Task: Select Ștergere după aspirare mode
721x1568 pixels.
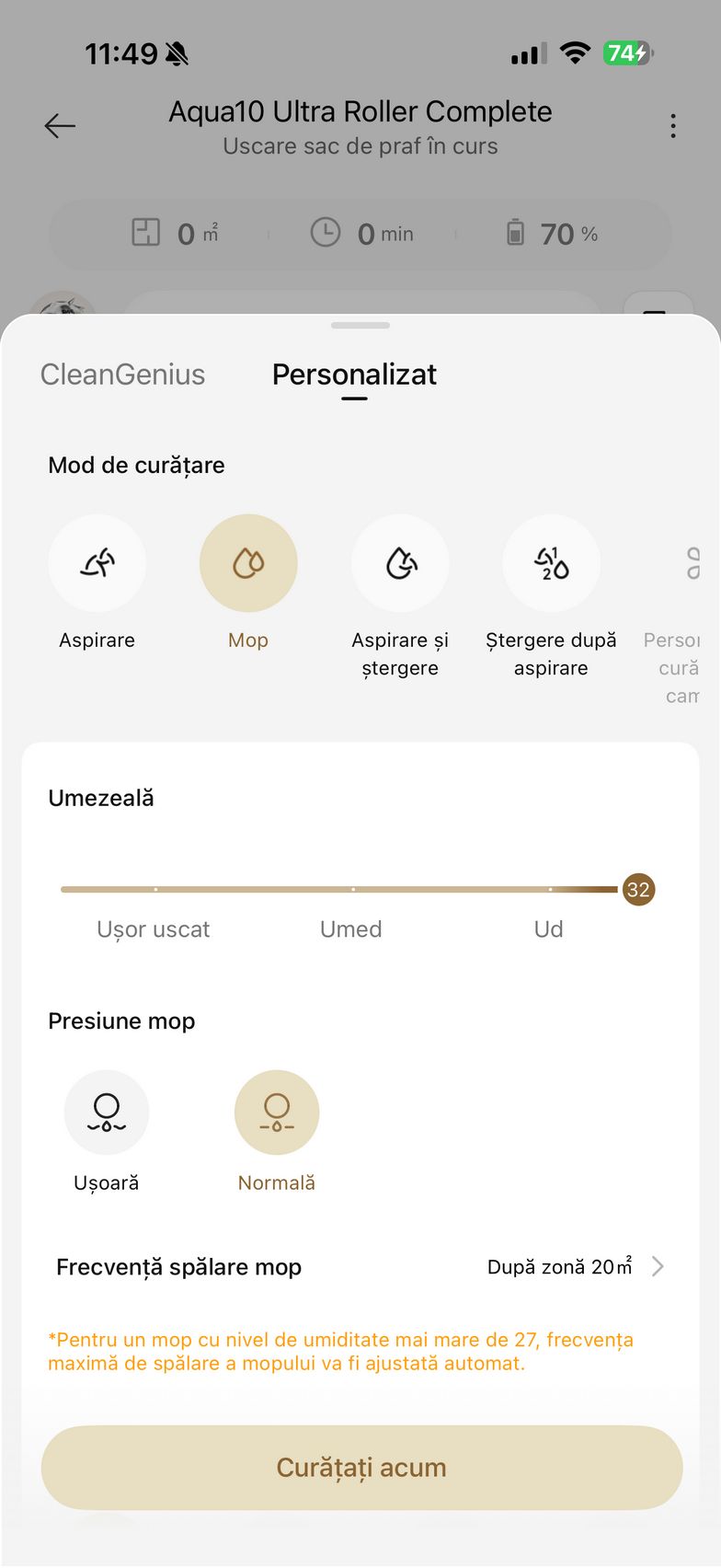Action: (551, 562)
